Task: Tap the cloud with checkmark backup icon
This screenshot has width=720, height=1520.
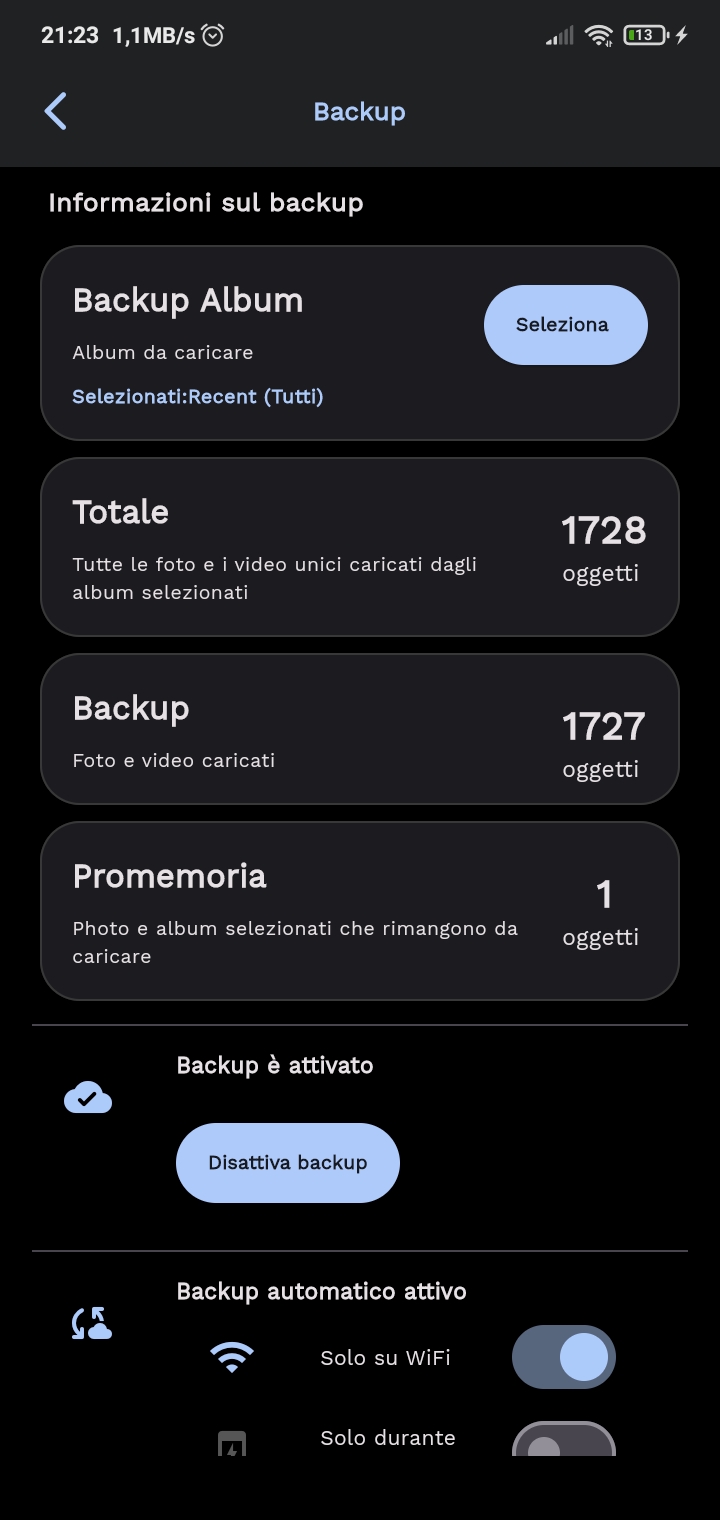Action: coord(88,1097)
